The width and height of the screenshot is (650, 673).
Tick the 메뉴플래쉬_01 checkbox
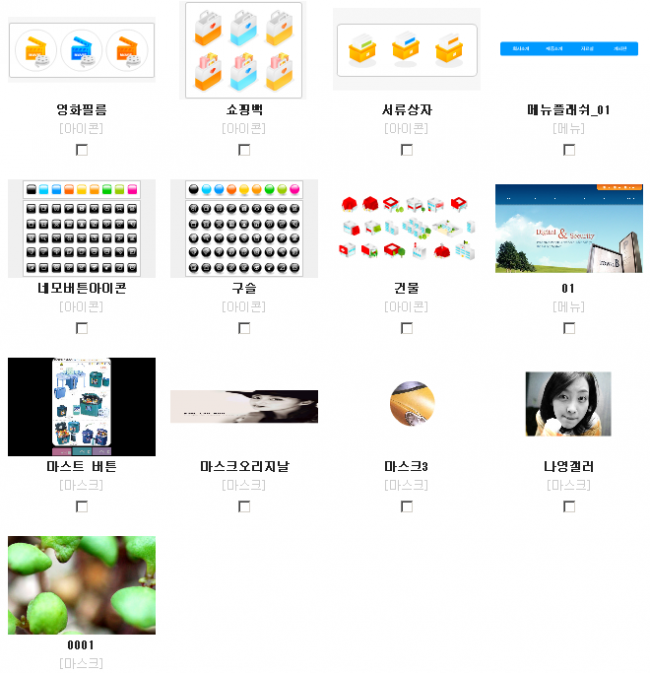click(569, 150)
